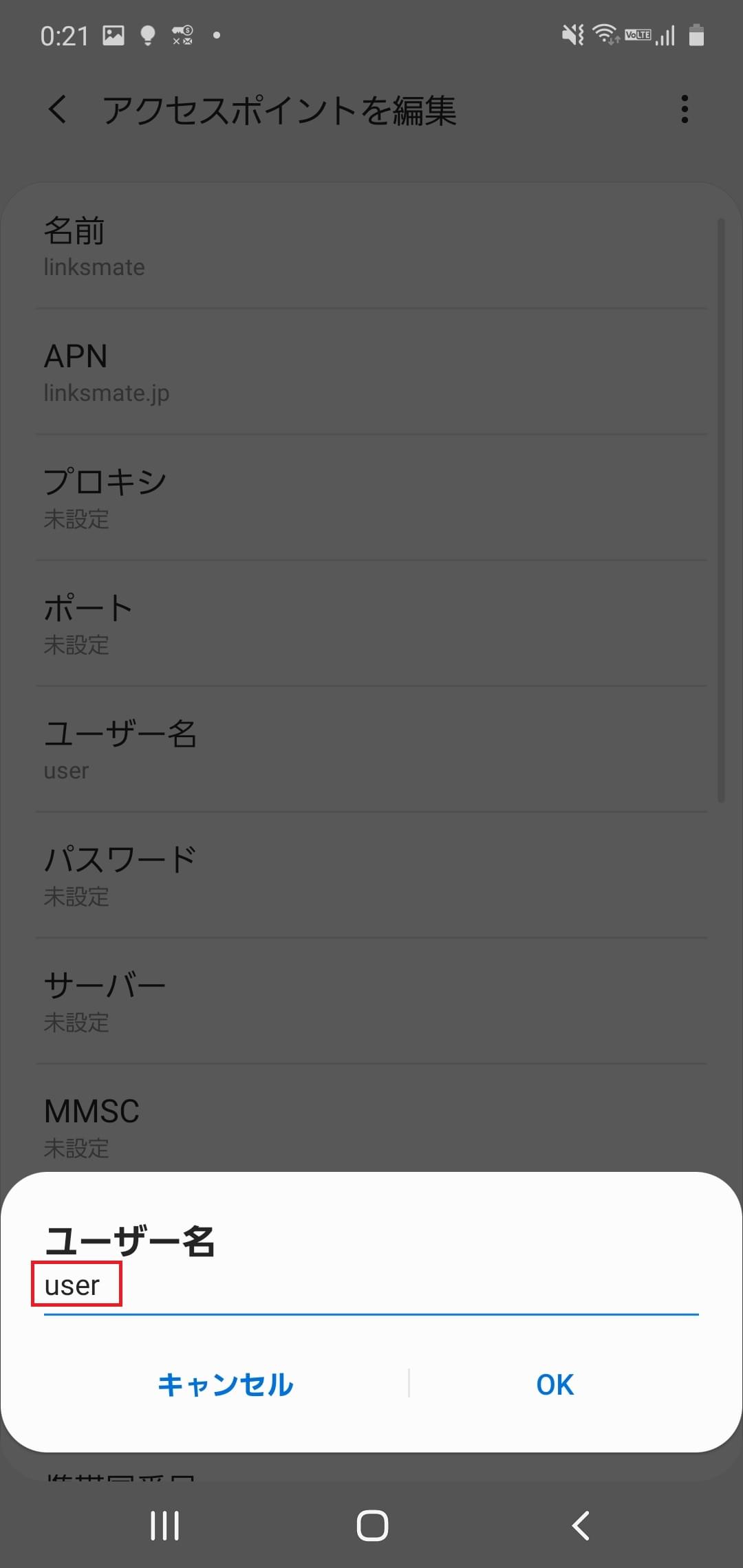Open the 名前 (name) setting
The width and height of the screenshot is (743, 1568).
coord(371,248)
